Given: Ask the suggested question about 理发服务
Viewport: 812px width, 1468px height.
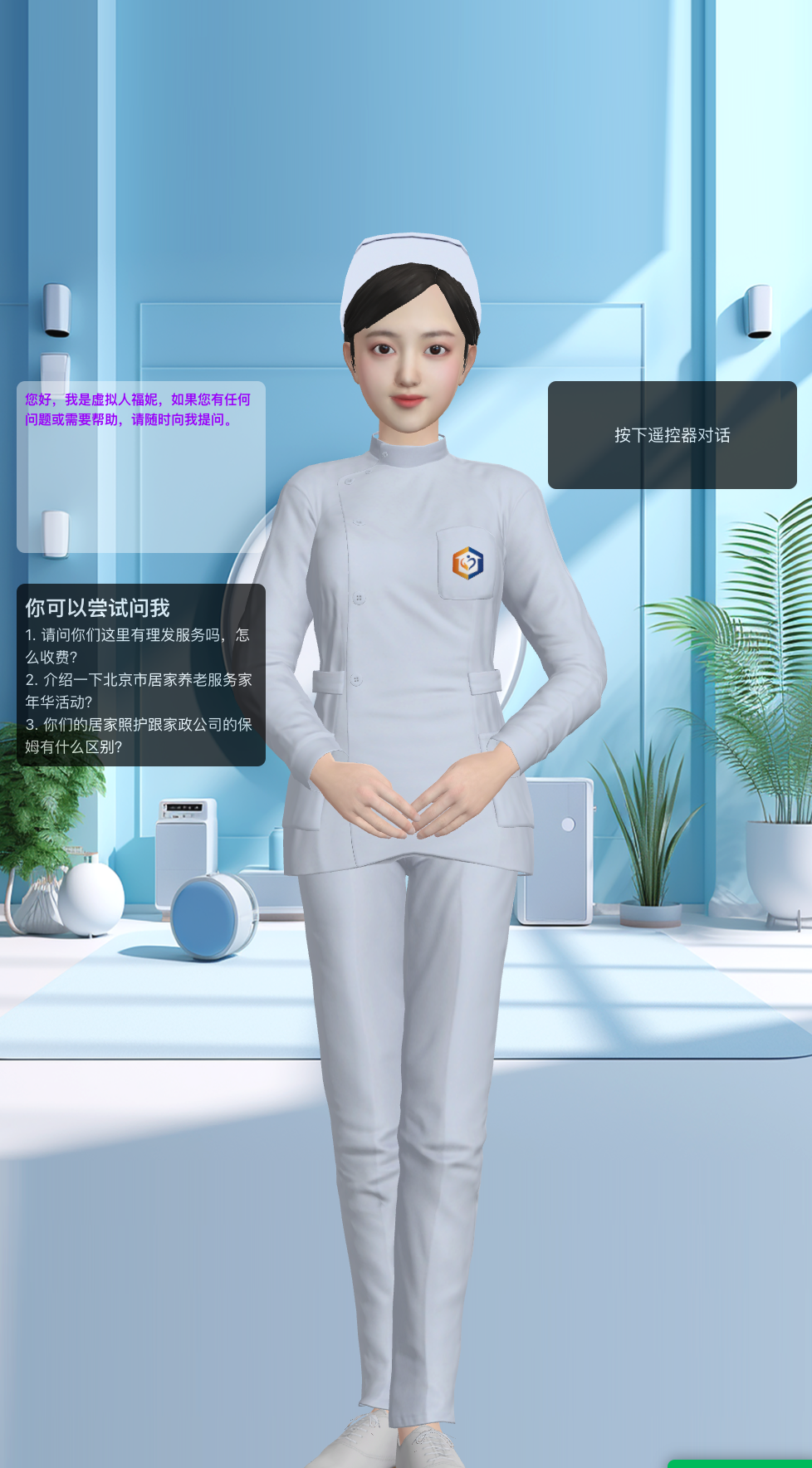Looking at the screenshot, I should point(137,646).
